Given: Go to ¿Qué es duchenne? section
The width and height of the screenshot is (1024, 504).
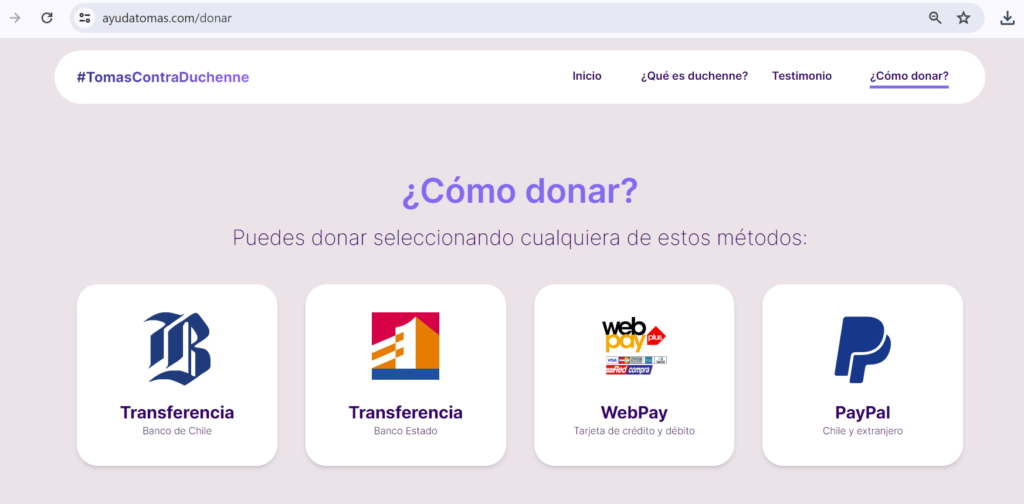Looking at the screenshot, I should 694,76.
